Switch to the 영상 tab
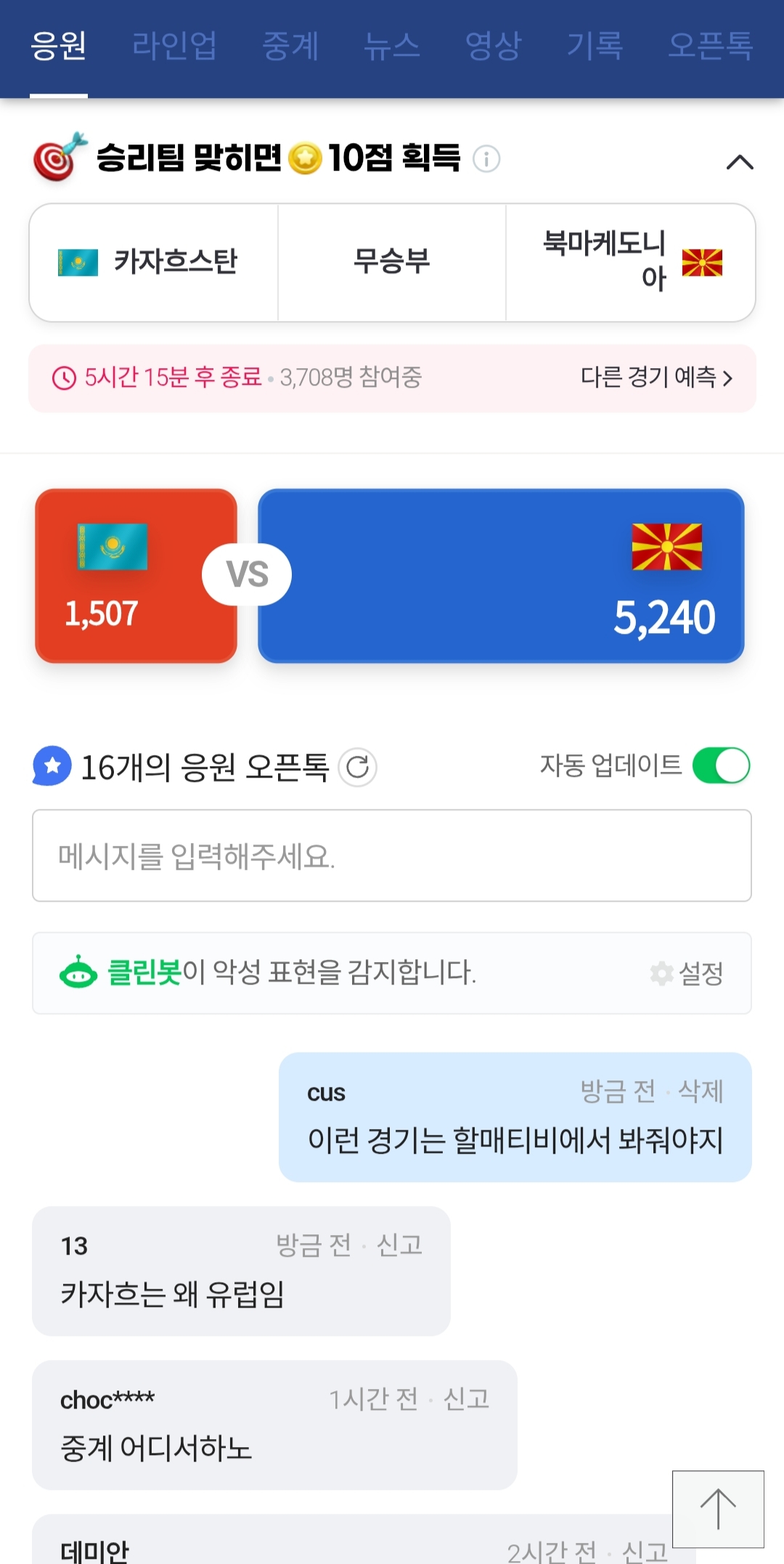 (494, 46)
